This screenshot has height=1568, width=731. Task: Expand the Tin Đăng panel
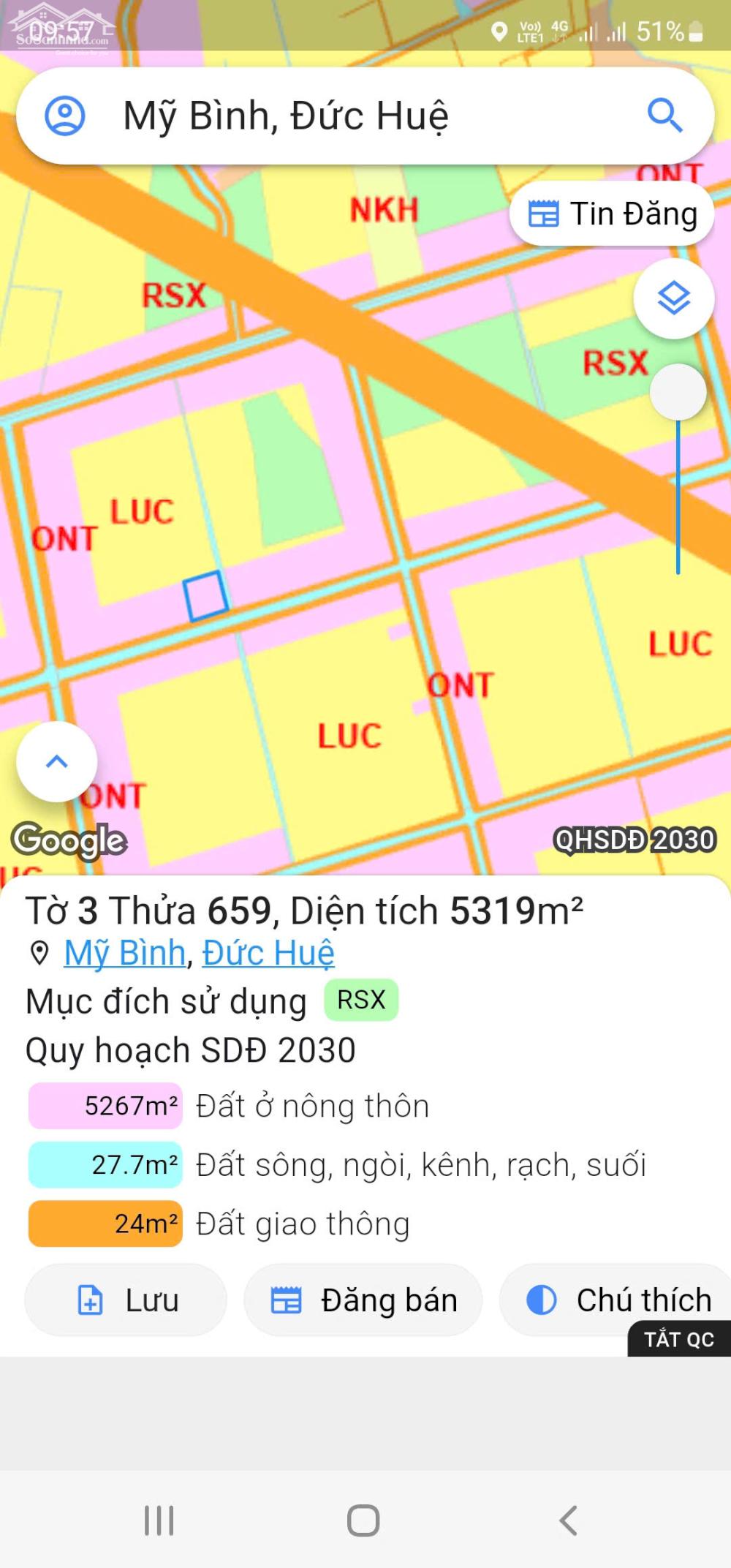pyautogui.click(x=613, y=214)
